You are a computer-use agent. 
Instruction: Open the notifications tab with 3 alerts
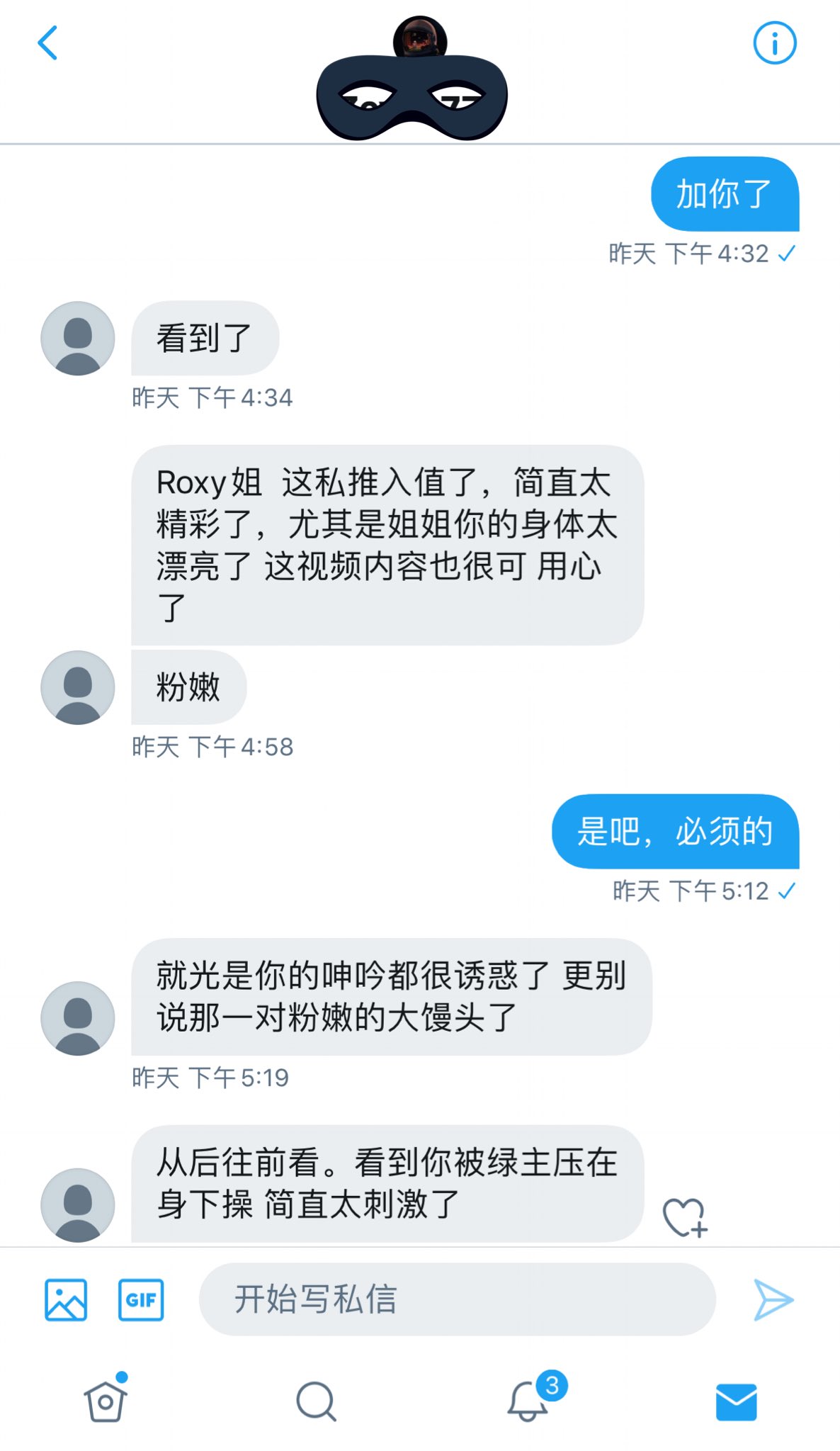tap(528, 1401)
